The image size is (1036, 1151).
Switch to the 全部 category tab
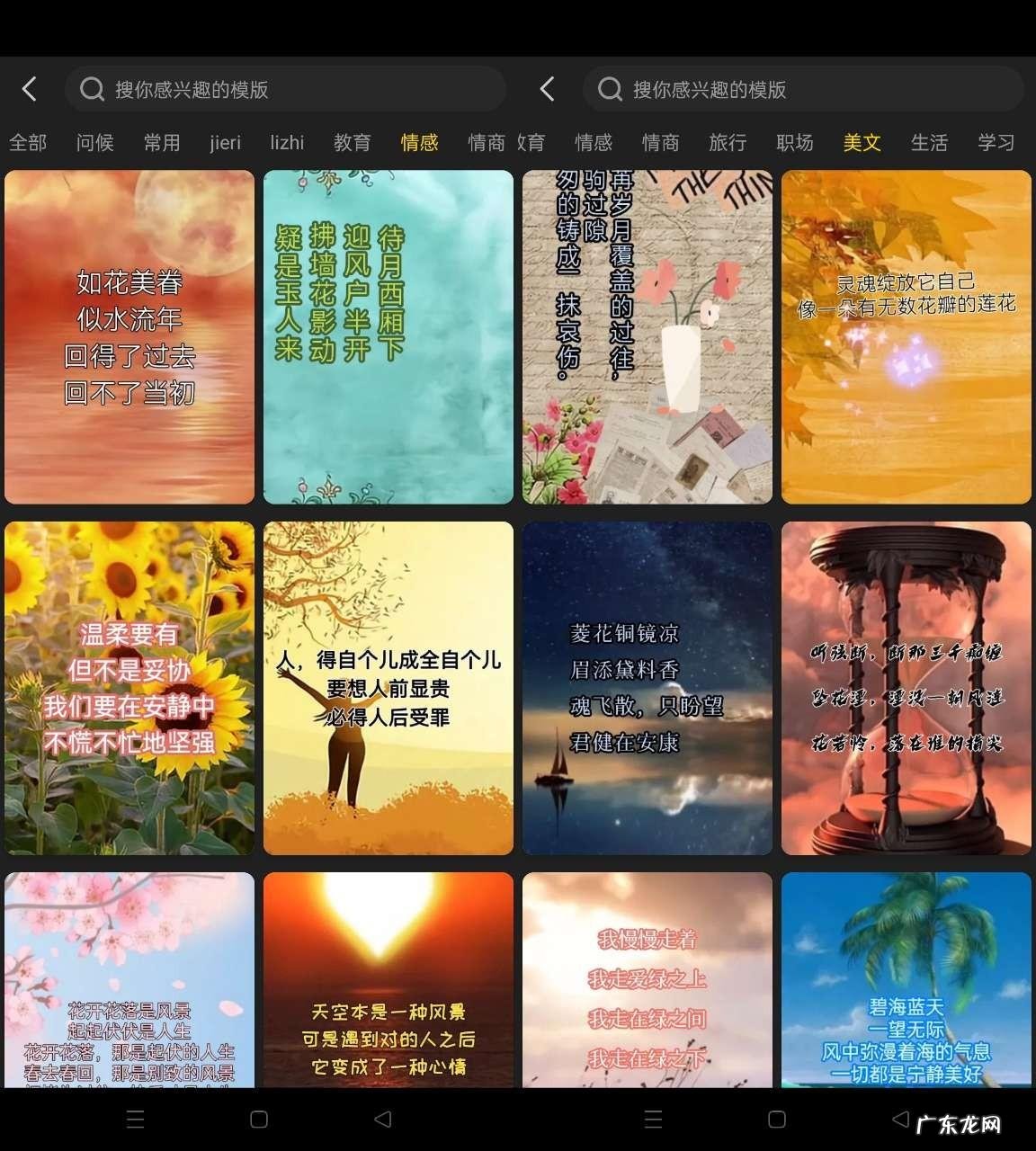click(x=27, y=142)
